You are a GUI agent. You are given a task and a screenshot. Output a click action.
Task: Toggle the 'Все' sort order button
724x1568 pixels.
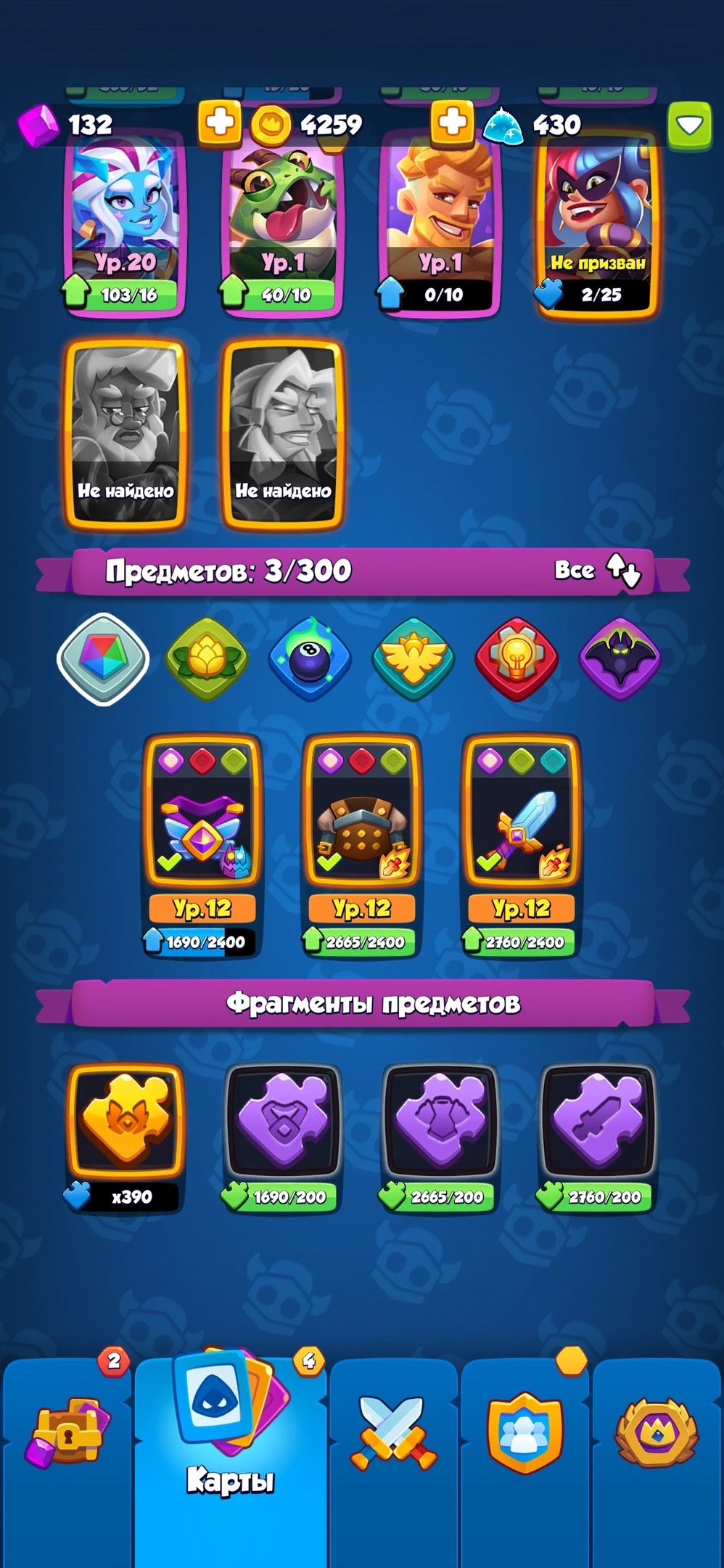pos(598,570)
